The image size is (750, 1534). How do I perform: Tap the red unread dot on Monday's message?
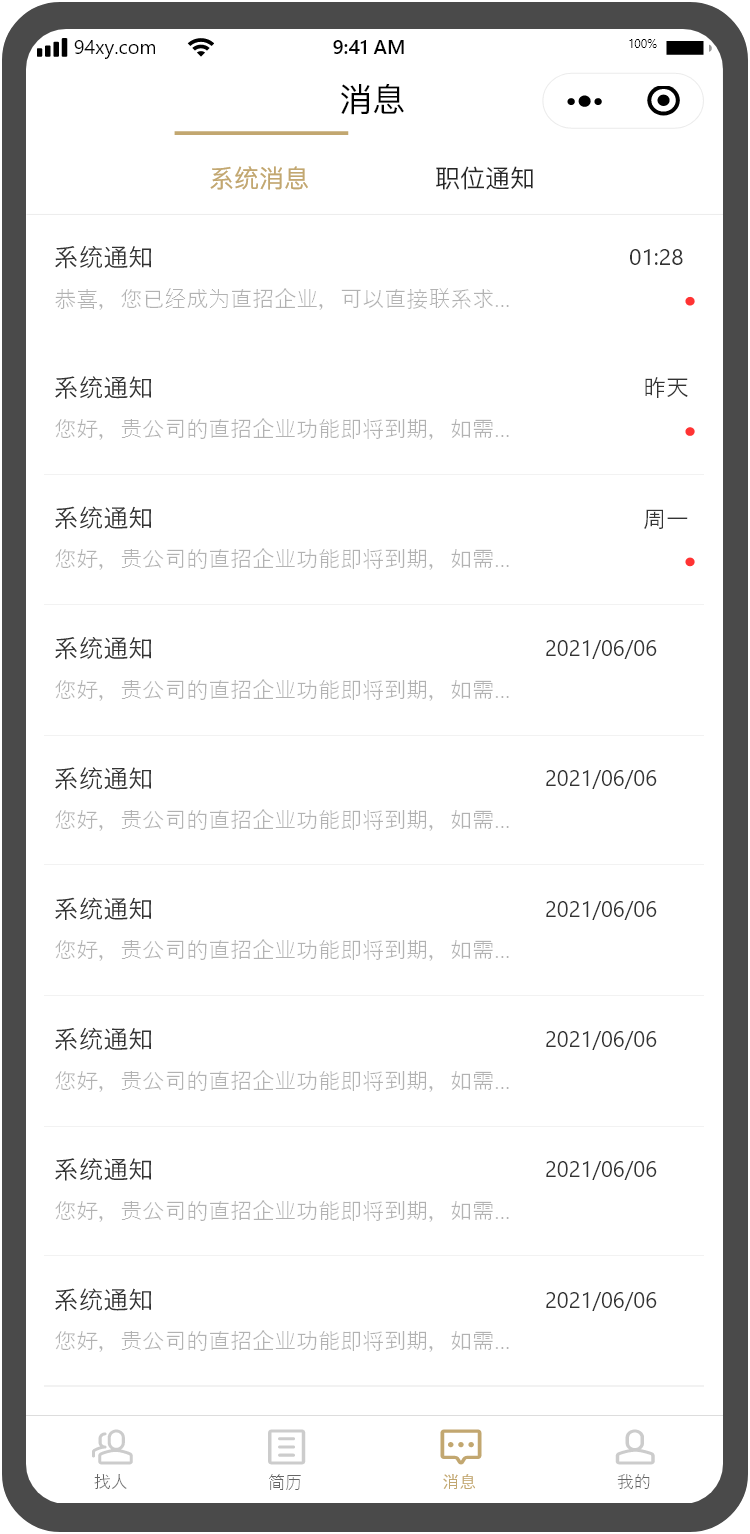pos(690,561)
